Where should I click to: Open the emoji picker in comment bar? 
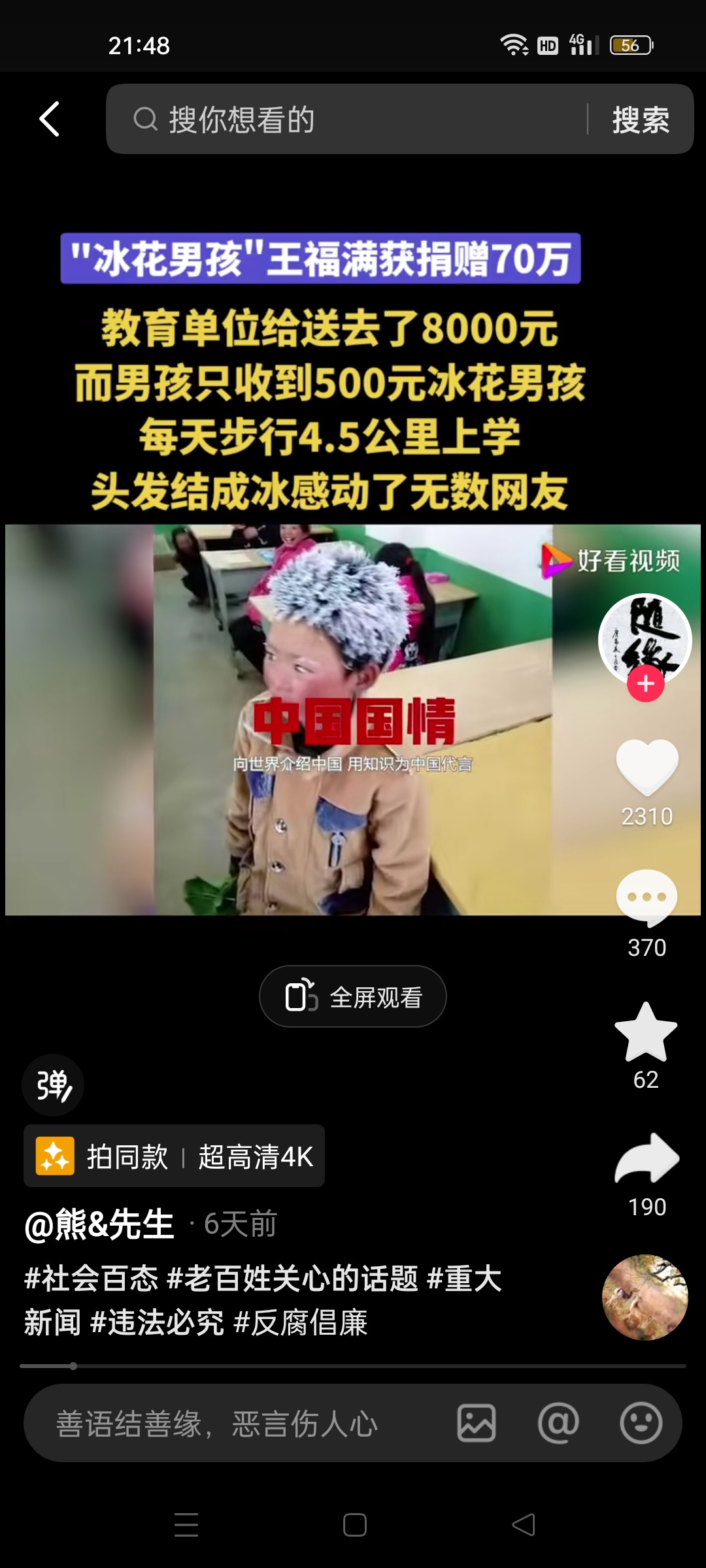(x=641, y=1424)
